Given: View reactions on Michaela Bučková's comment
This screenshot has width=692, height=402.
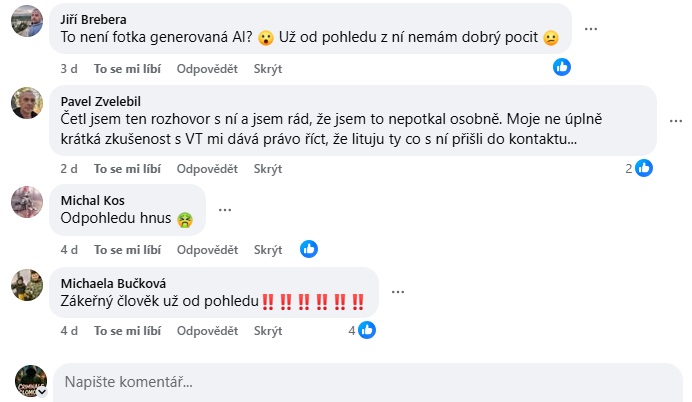Looking at the screenshot, I should [x=361, y=330].
